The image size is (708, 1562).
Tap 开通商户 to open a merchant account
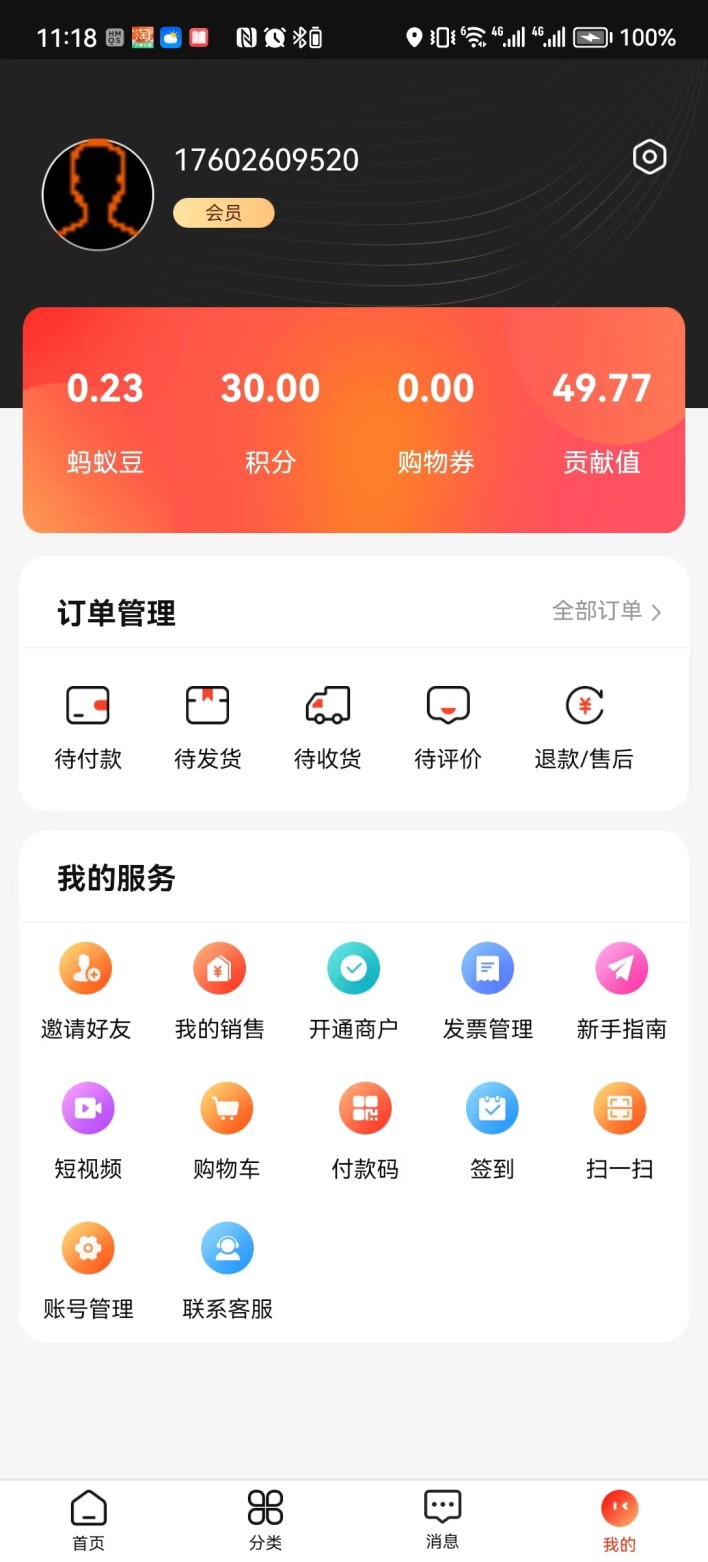pos(353,988)
